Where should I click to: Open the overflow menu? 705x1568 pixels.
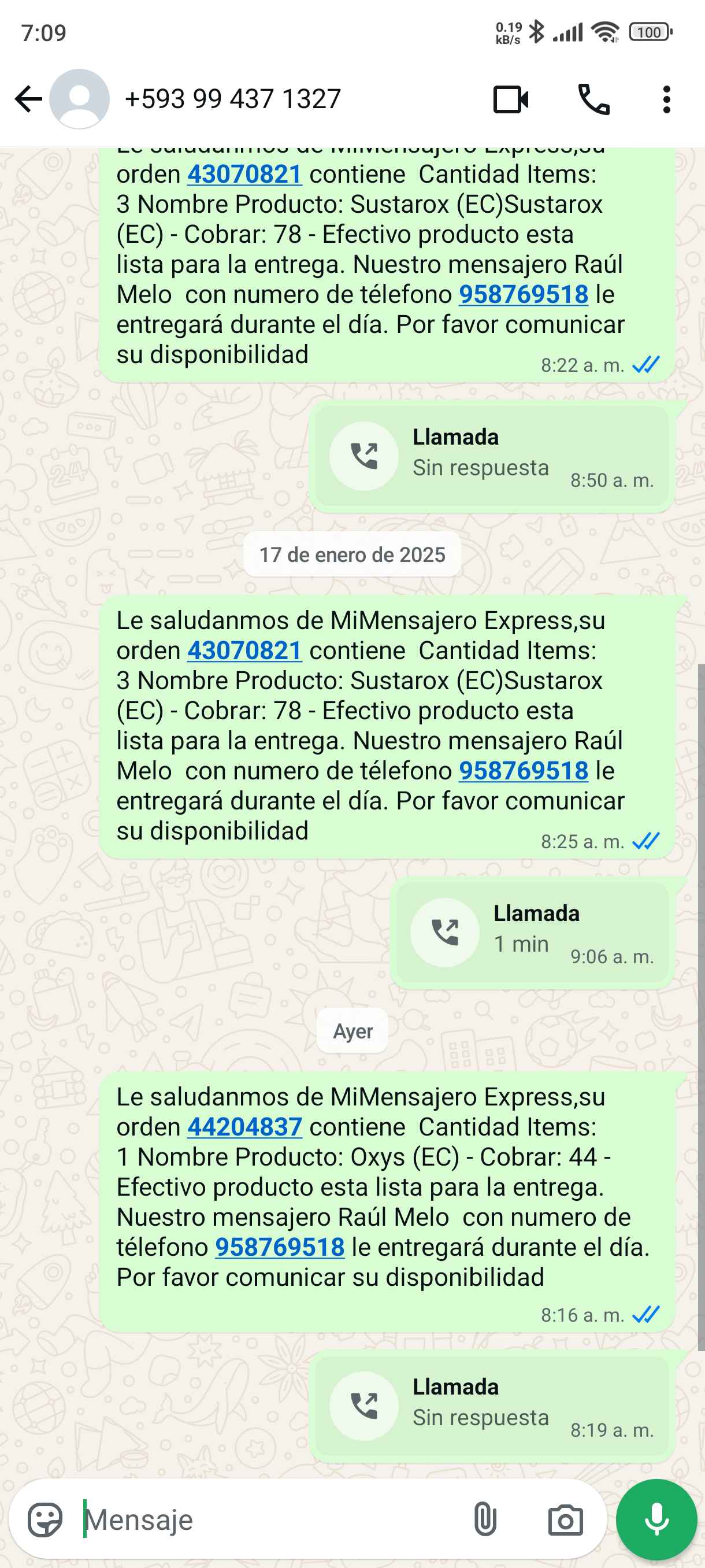[667, 100]
